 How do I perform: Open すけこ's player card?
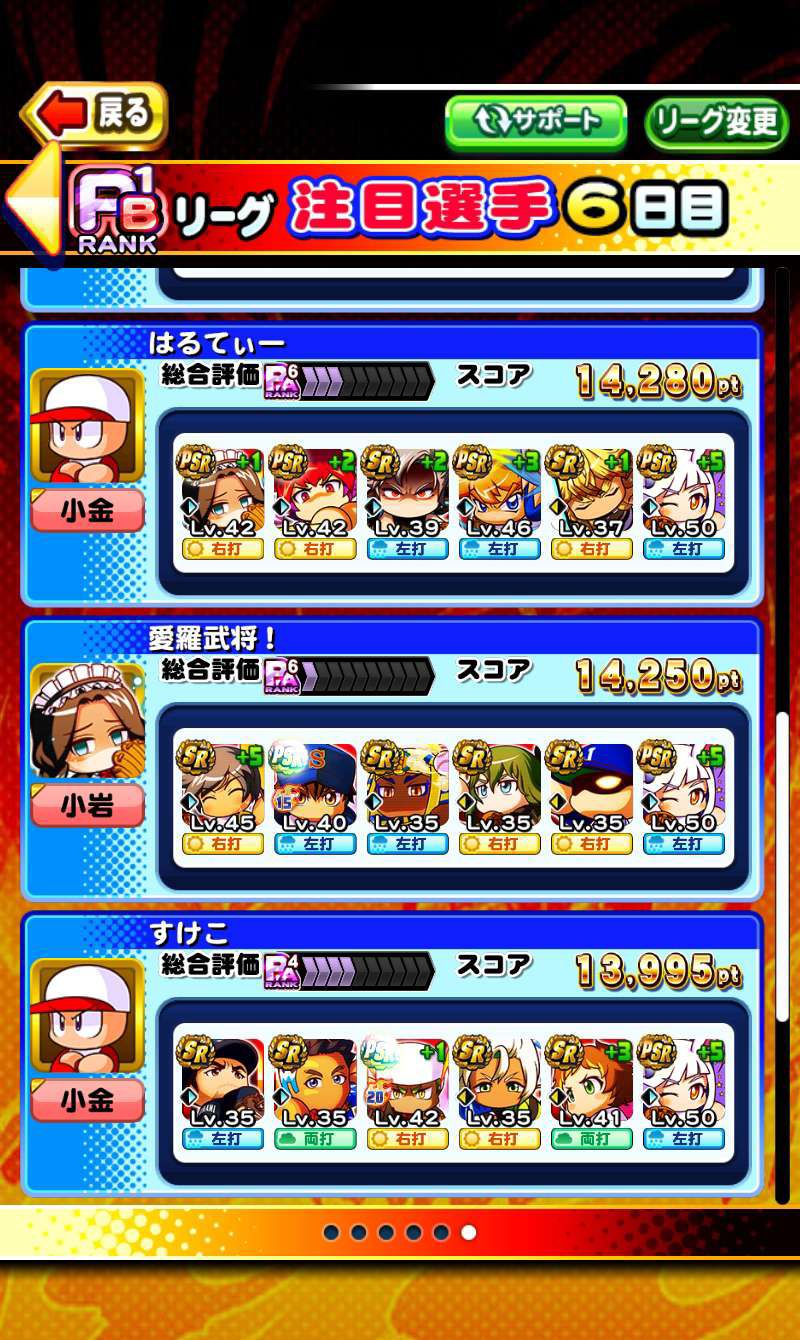[87, 1015]
